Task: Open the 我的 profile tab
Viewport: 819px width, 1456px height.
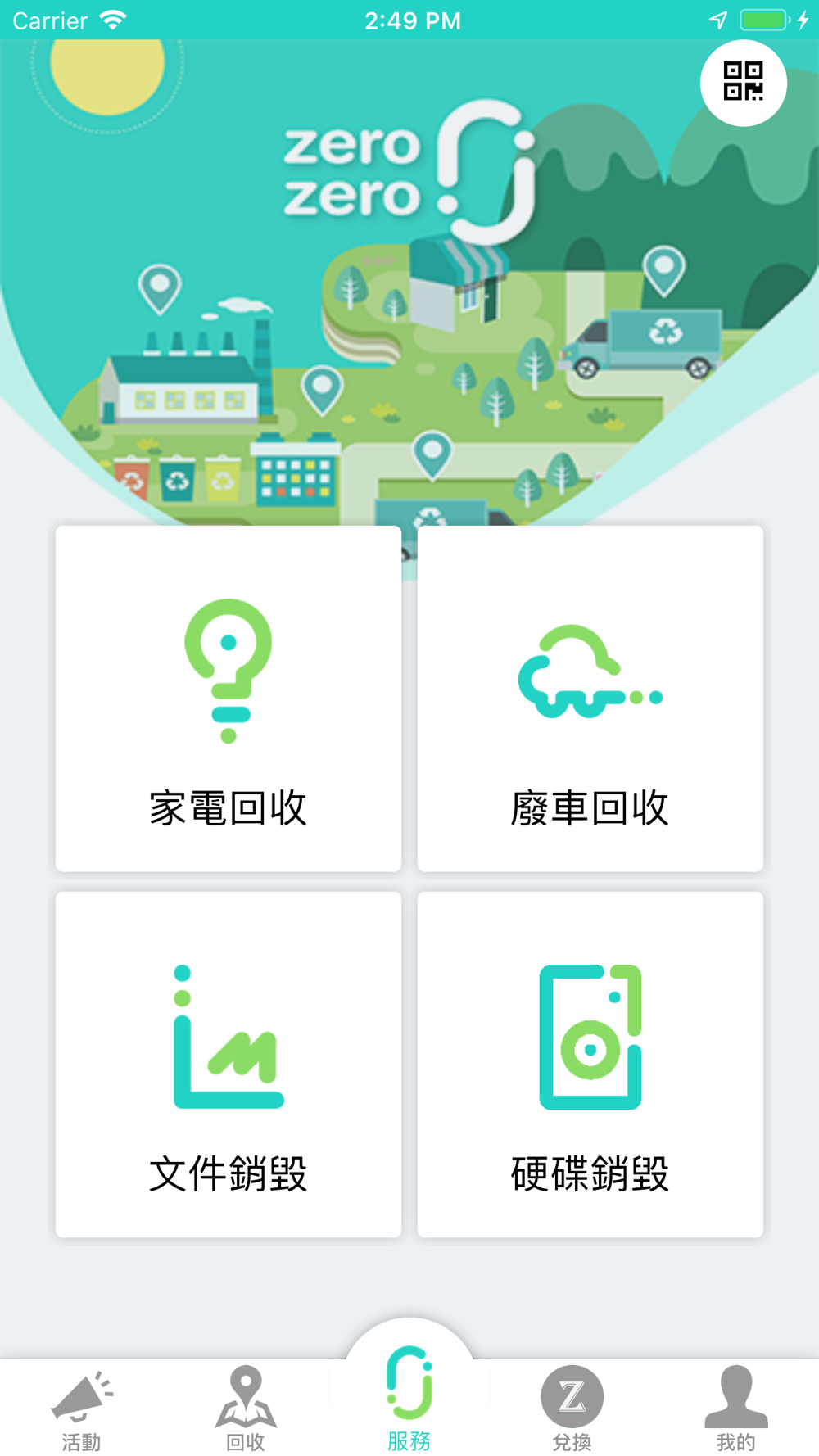Action: pyautogui.click(x=736, y=1409)
